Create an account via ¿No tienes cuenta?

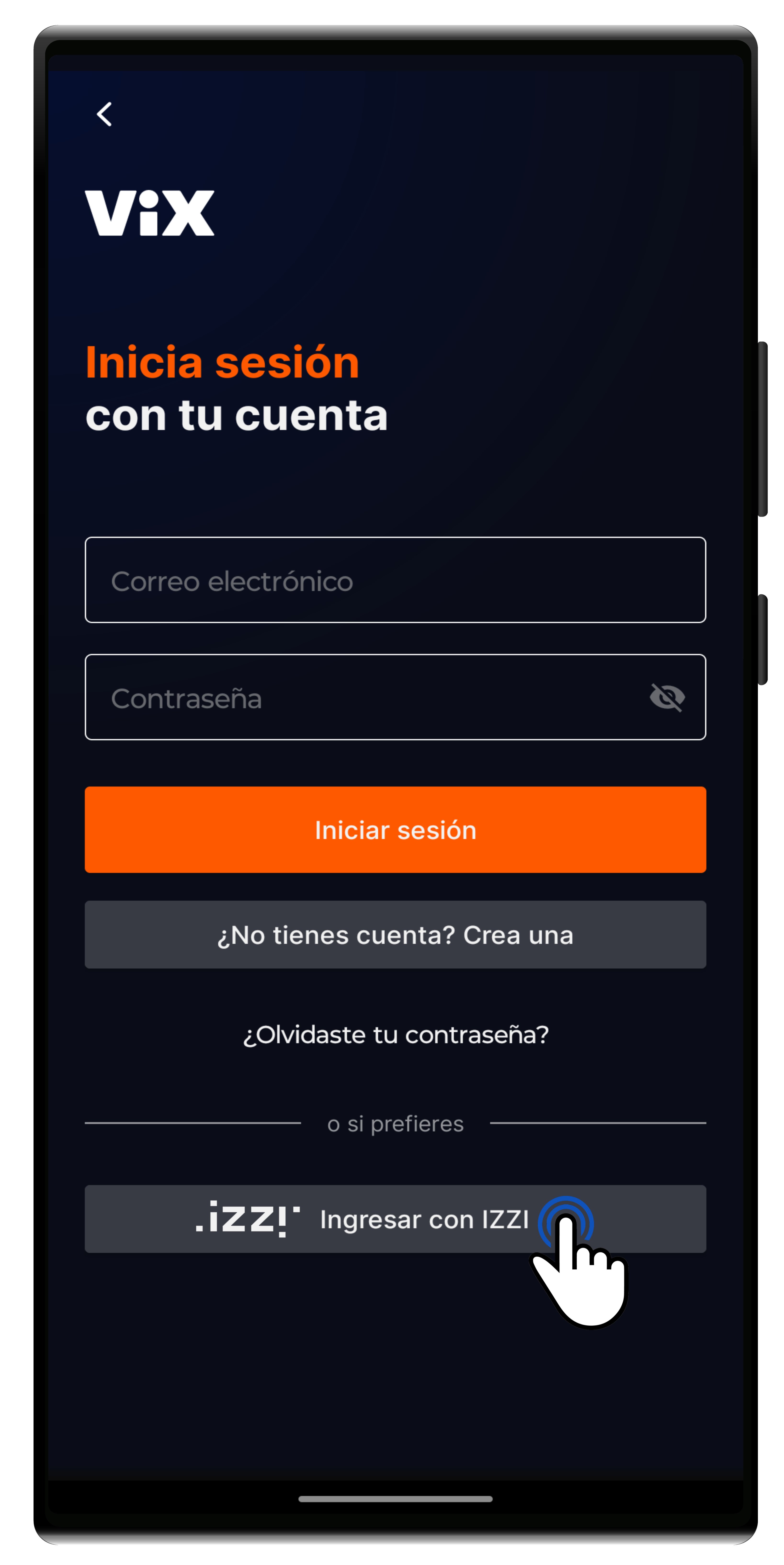(x=395, y=934)
